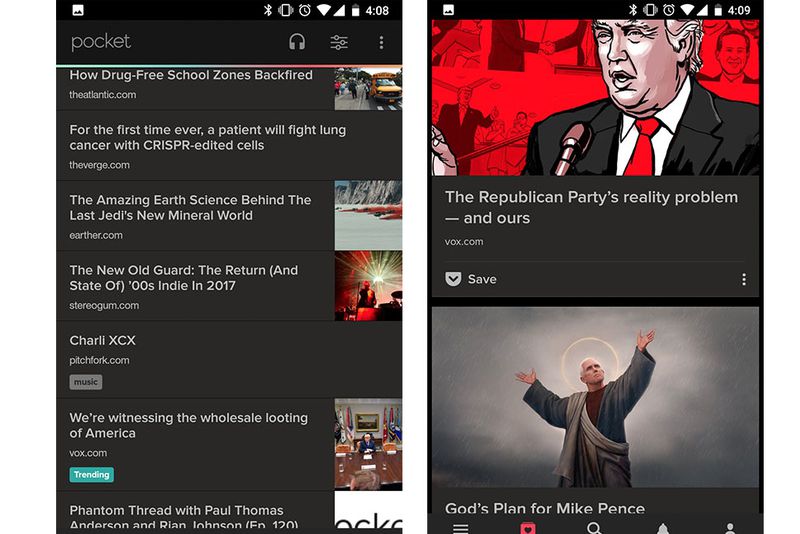Save the Republican Party article to Pocket

[x=471, y=279]
